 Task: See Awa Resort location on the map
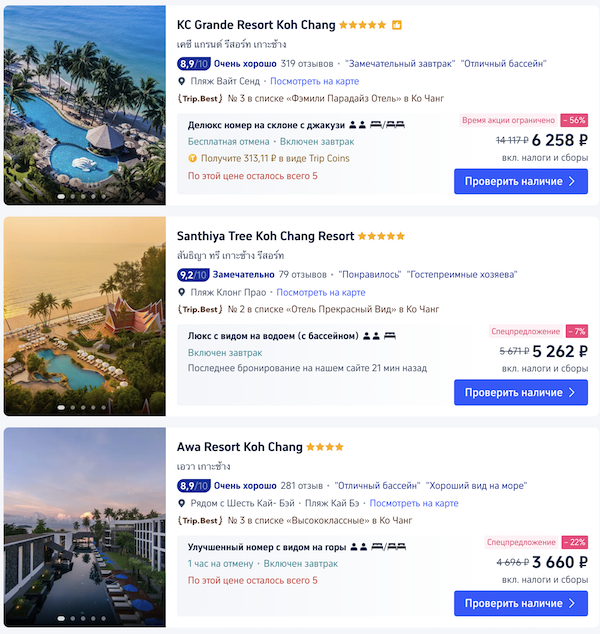(413, 503)
